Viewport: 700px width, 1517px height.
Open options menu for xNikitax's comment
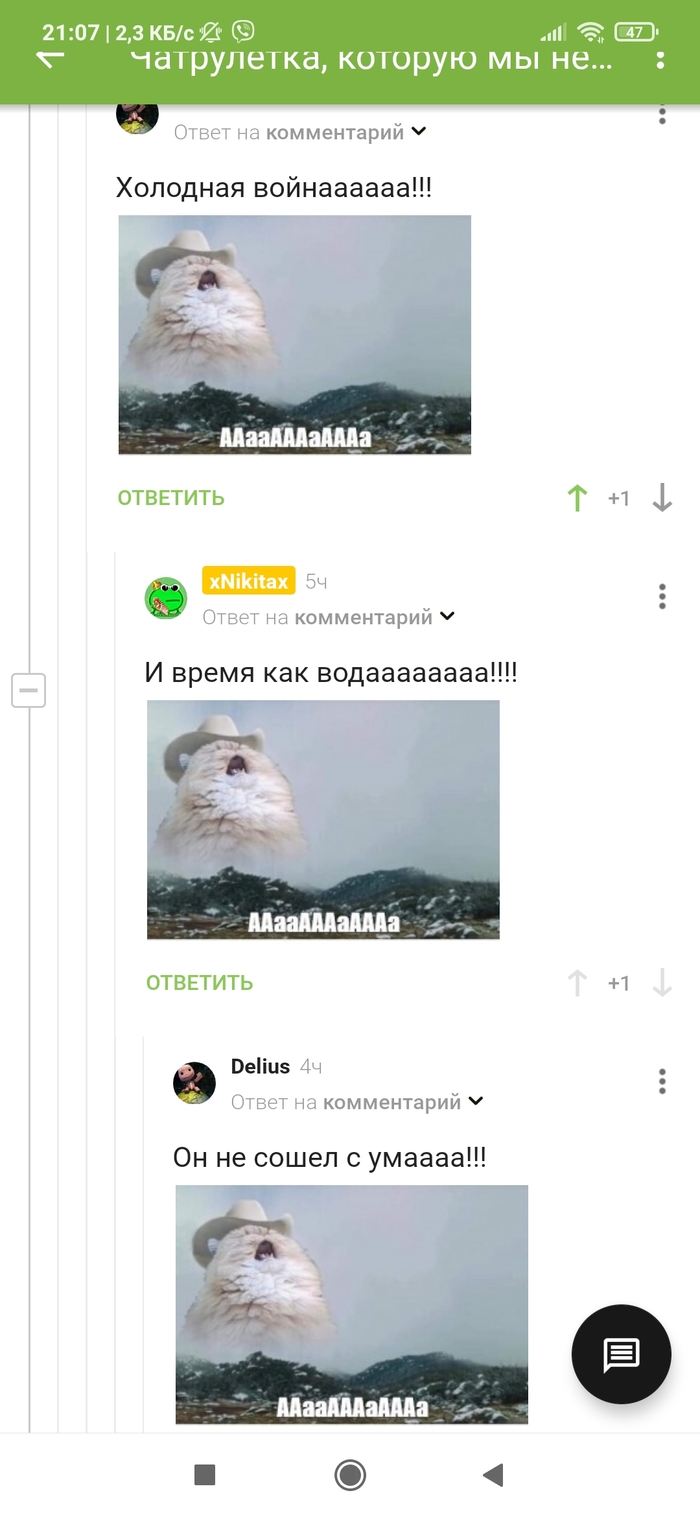(661, 597)
